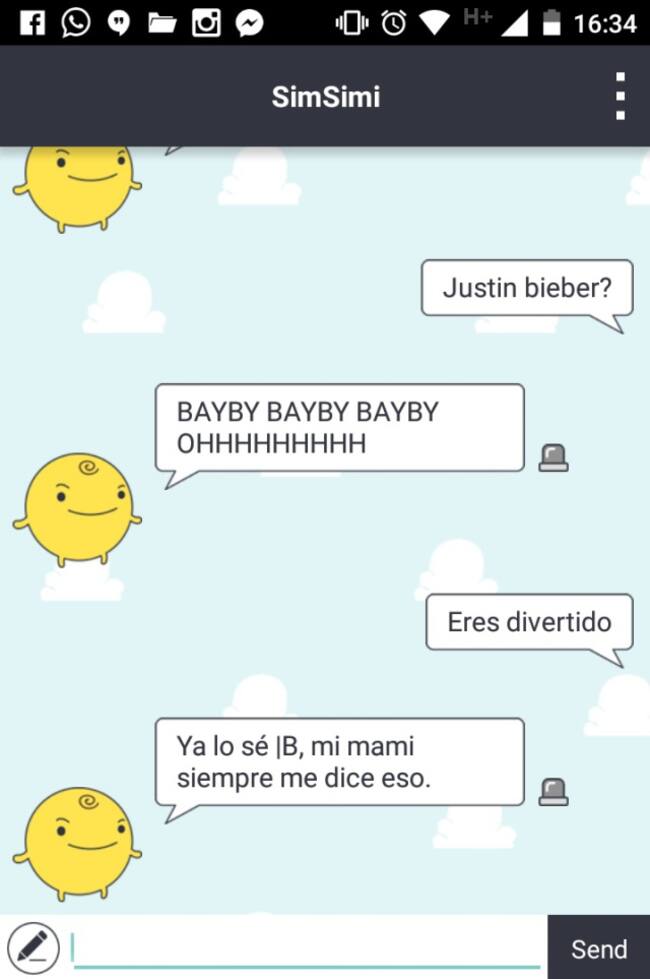Report the BAYBY BAYBY BAYBY reply

[x=553, y=458]
